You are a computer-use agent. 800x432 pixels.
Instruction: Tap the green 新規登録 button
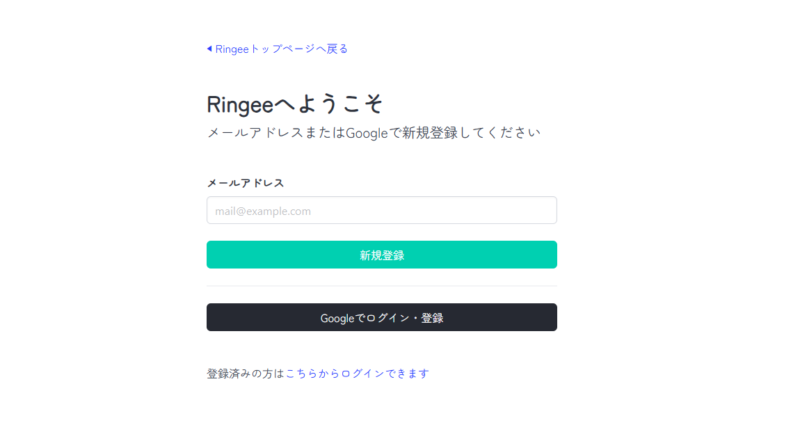pyautogui.click(x=381, y=255)
